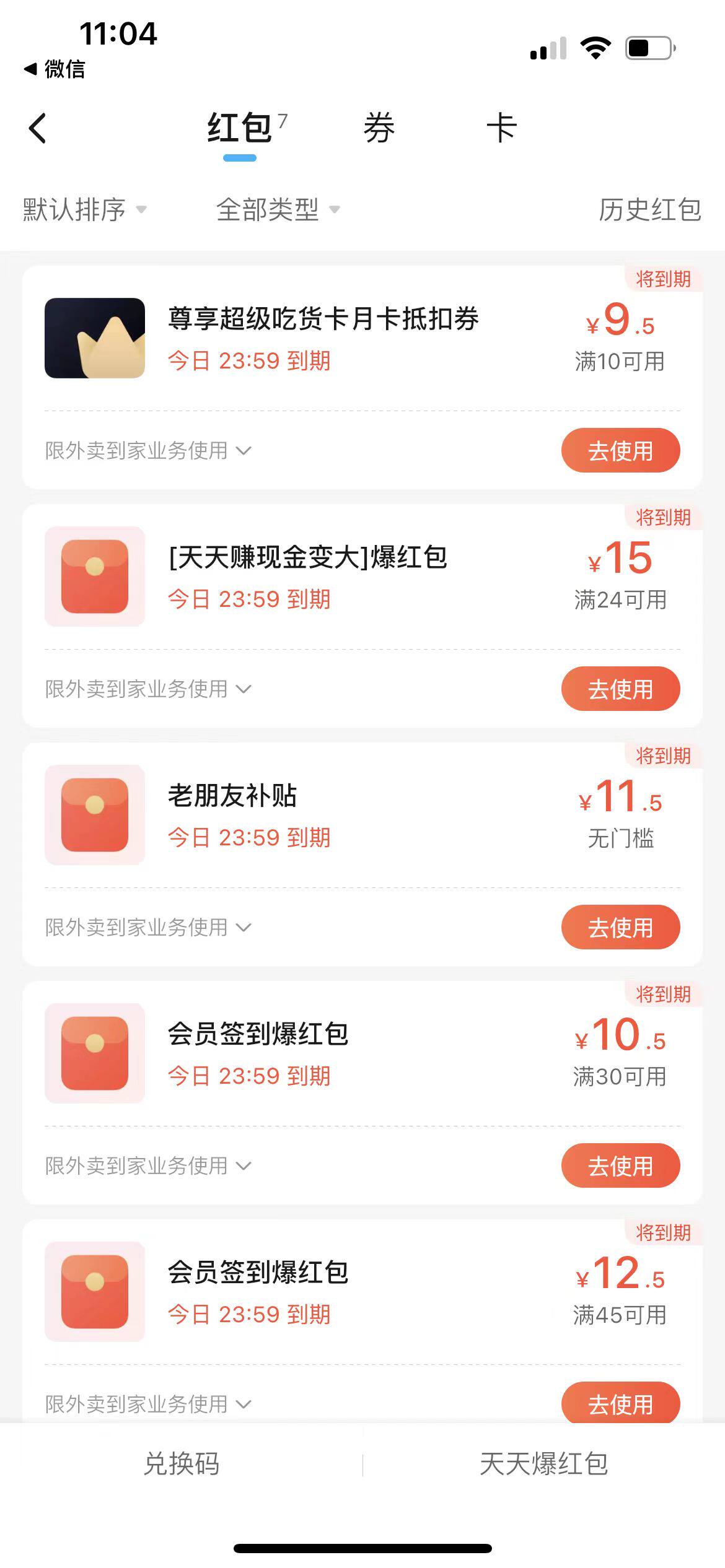Open 天天爆红包 at the bottom

pyautogui.click(x=543, y=1464)
